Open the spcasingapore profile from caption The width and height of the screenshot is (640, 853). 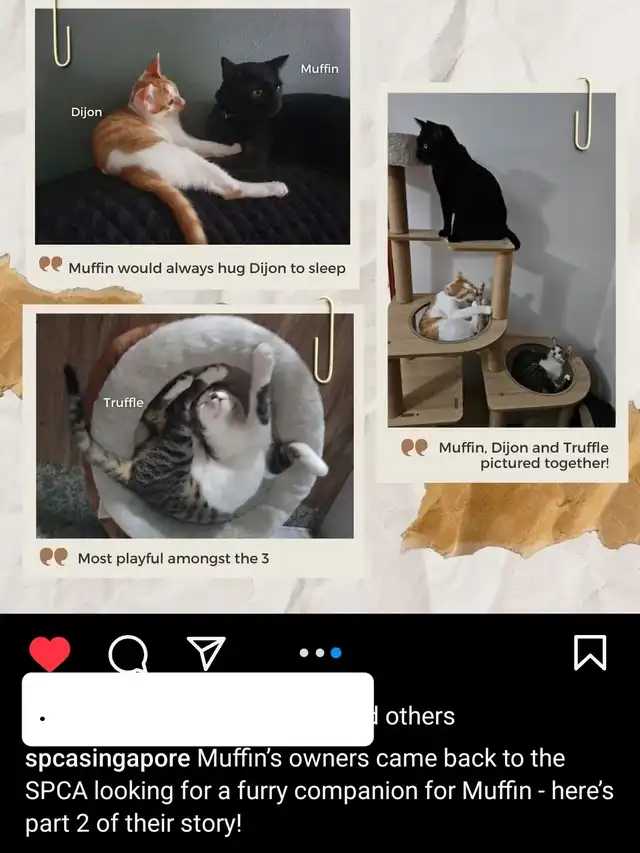106,758
